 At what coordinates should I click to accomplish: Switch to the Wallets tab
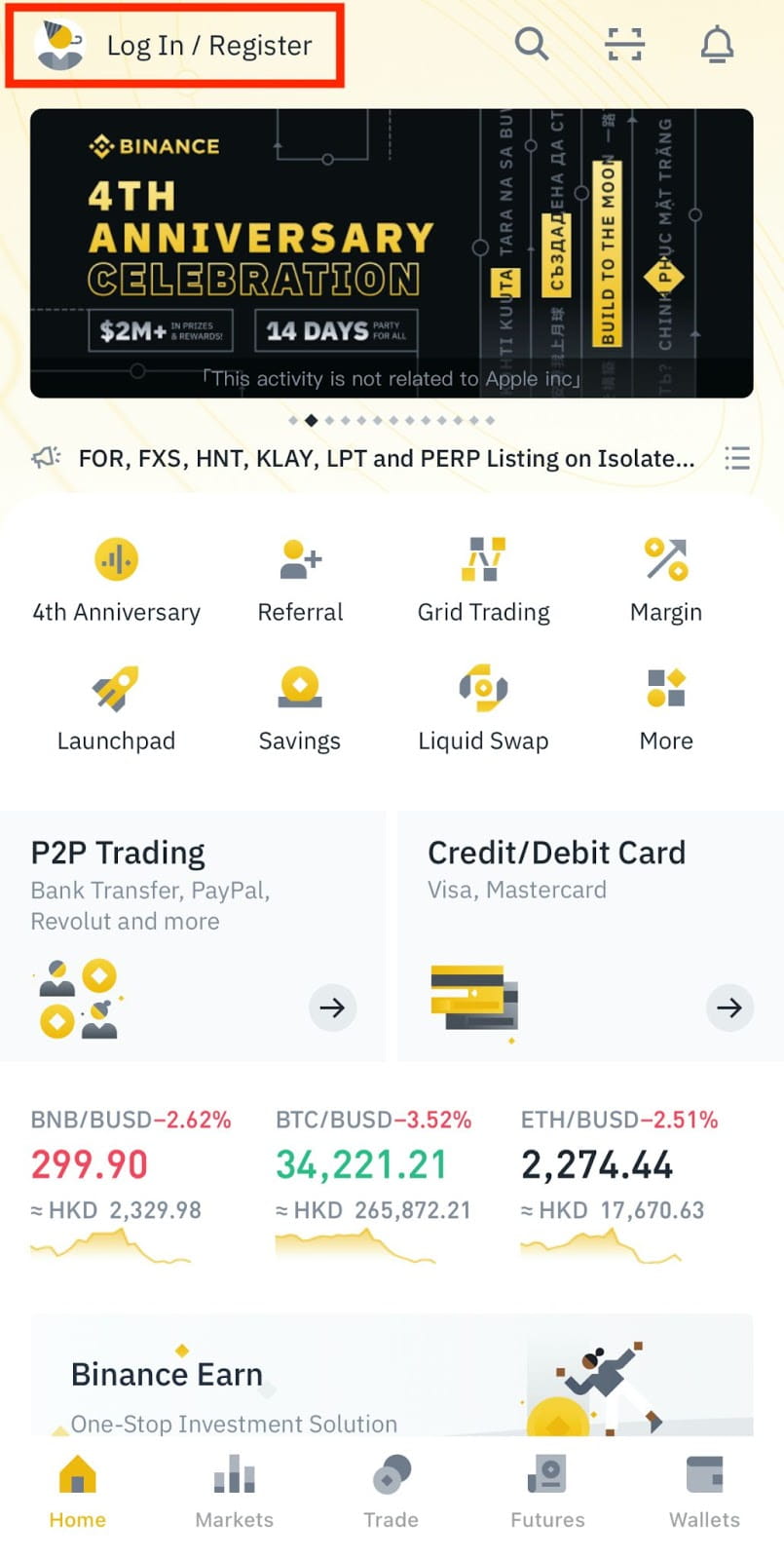(704, 1493)
